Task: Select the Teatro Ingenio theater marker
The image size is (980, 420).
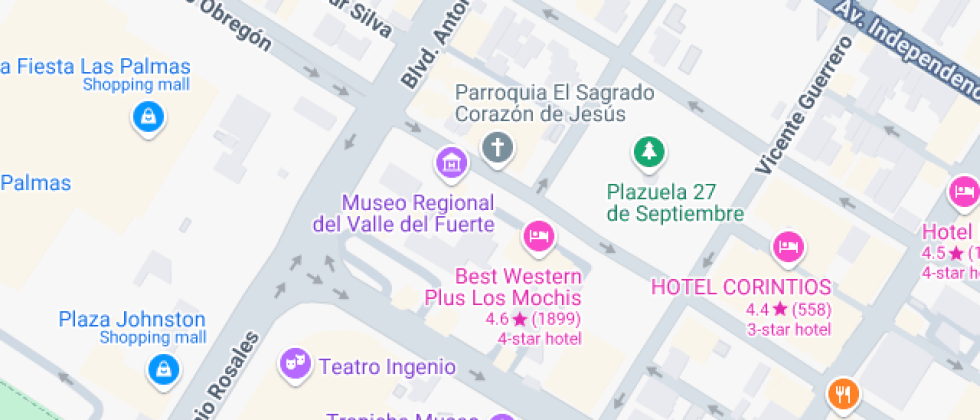Action: point(294,365)
